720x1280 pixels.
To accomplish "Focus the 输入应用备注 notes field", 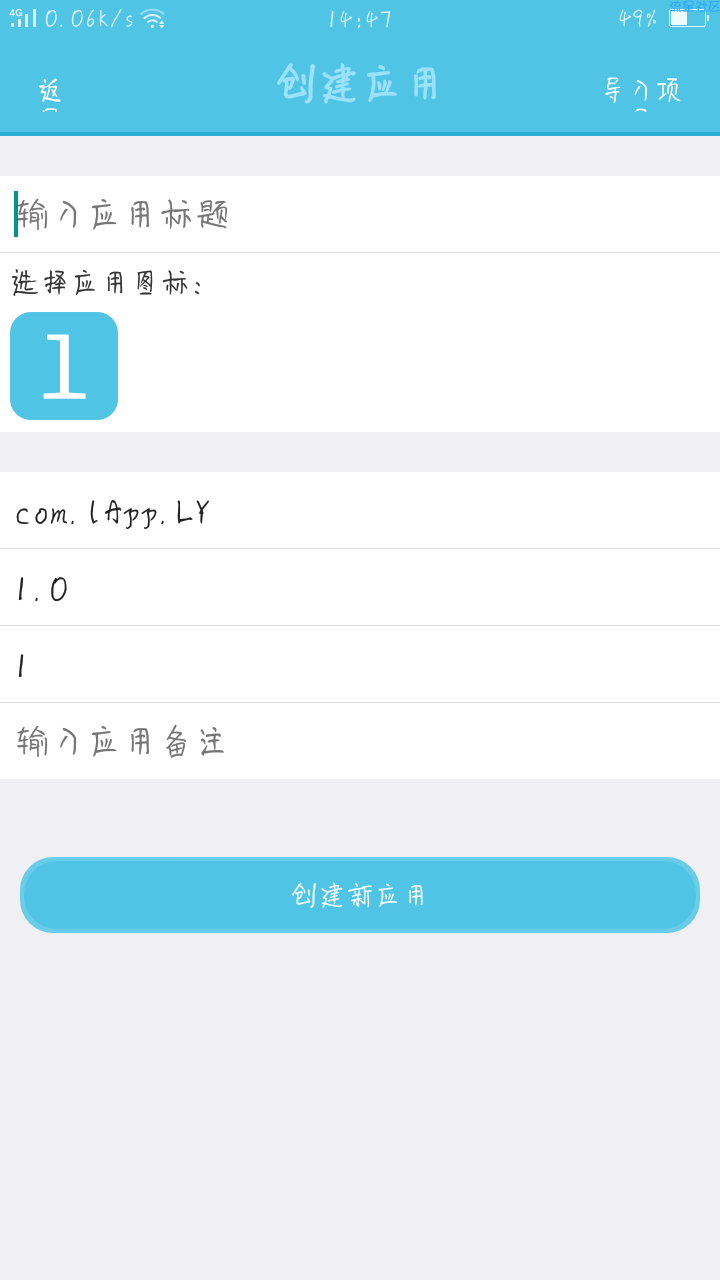I will pyautogui.click(x=360, y=742).
